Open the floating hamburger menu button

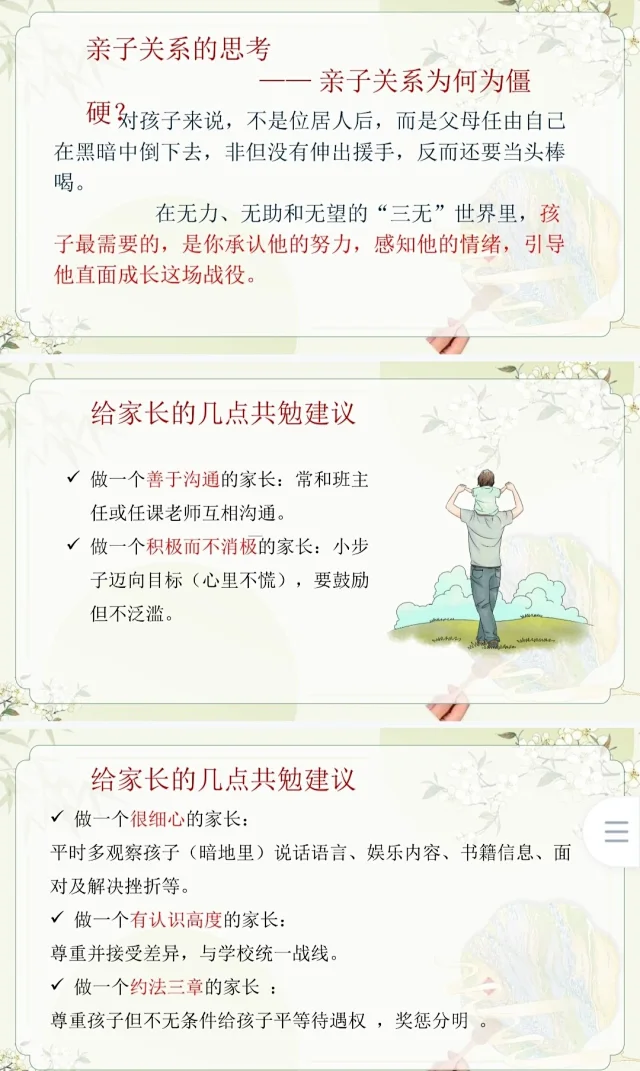coord(616,832)
